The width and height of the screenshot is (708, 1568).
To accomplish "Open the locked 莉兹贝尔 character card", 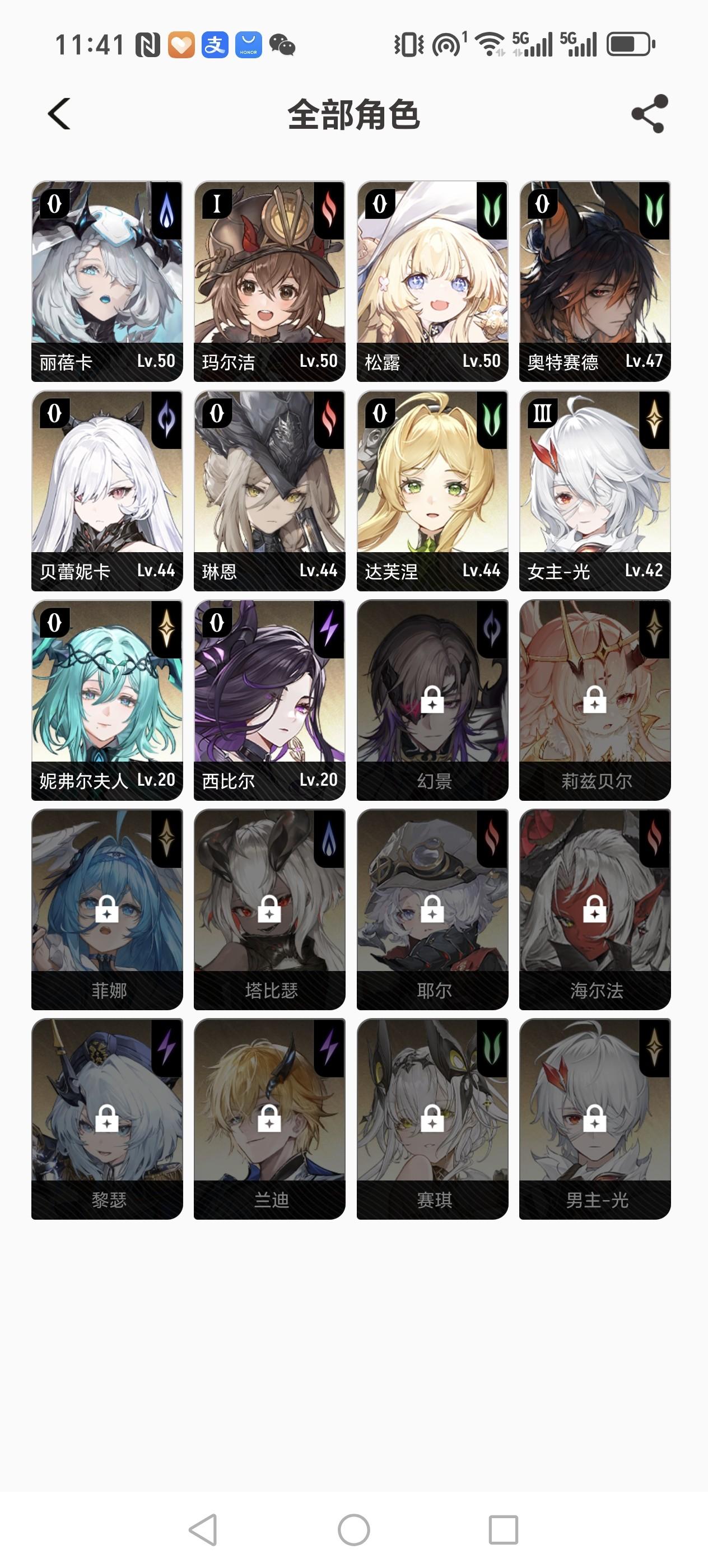I will click(x=595, y=700).
